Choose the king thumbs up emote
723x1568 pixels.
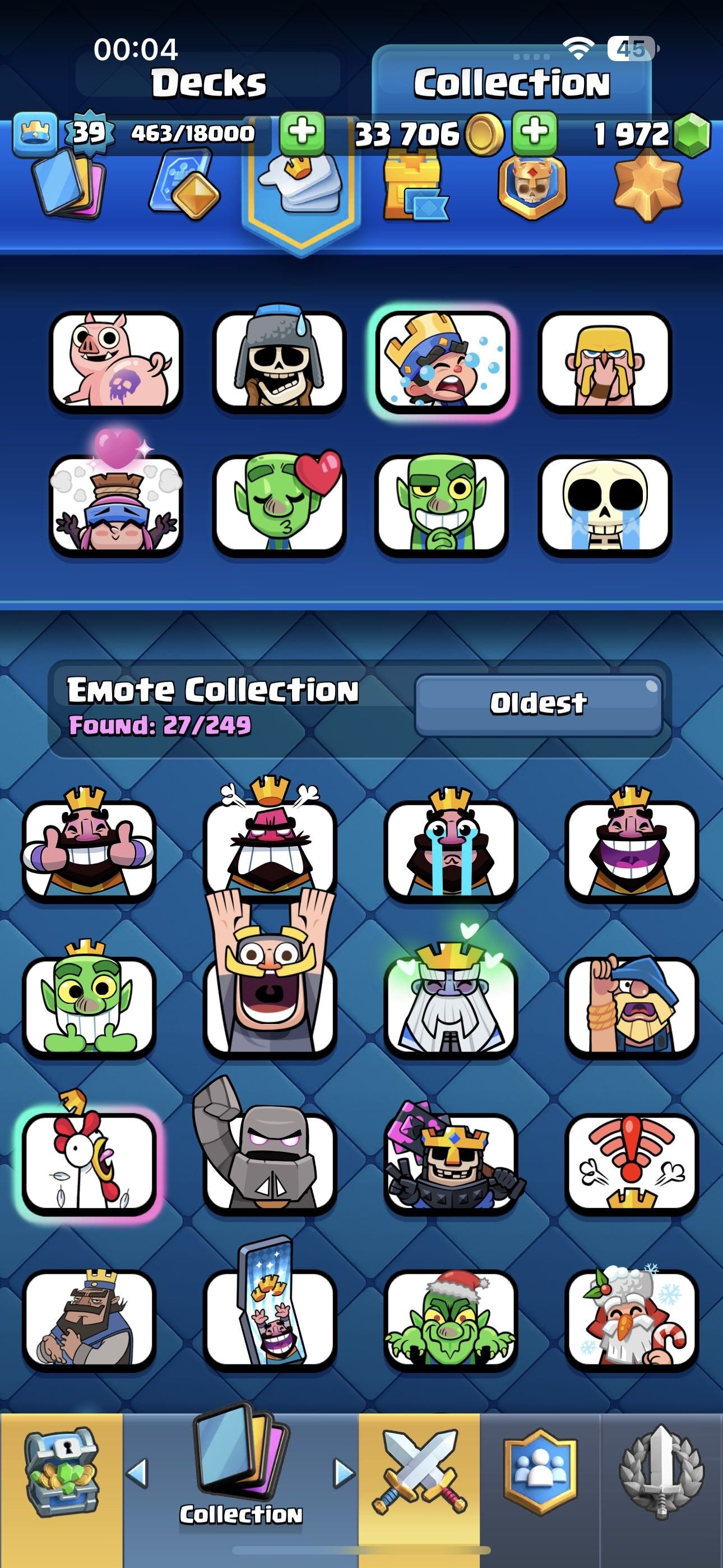point(89,849)
